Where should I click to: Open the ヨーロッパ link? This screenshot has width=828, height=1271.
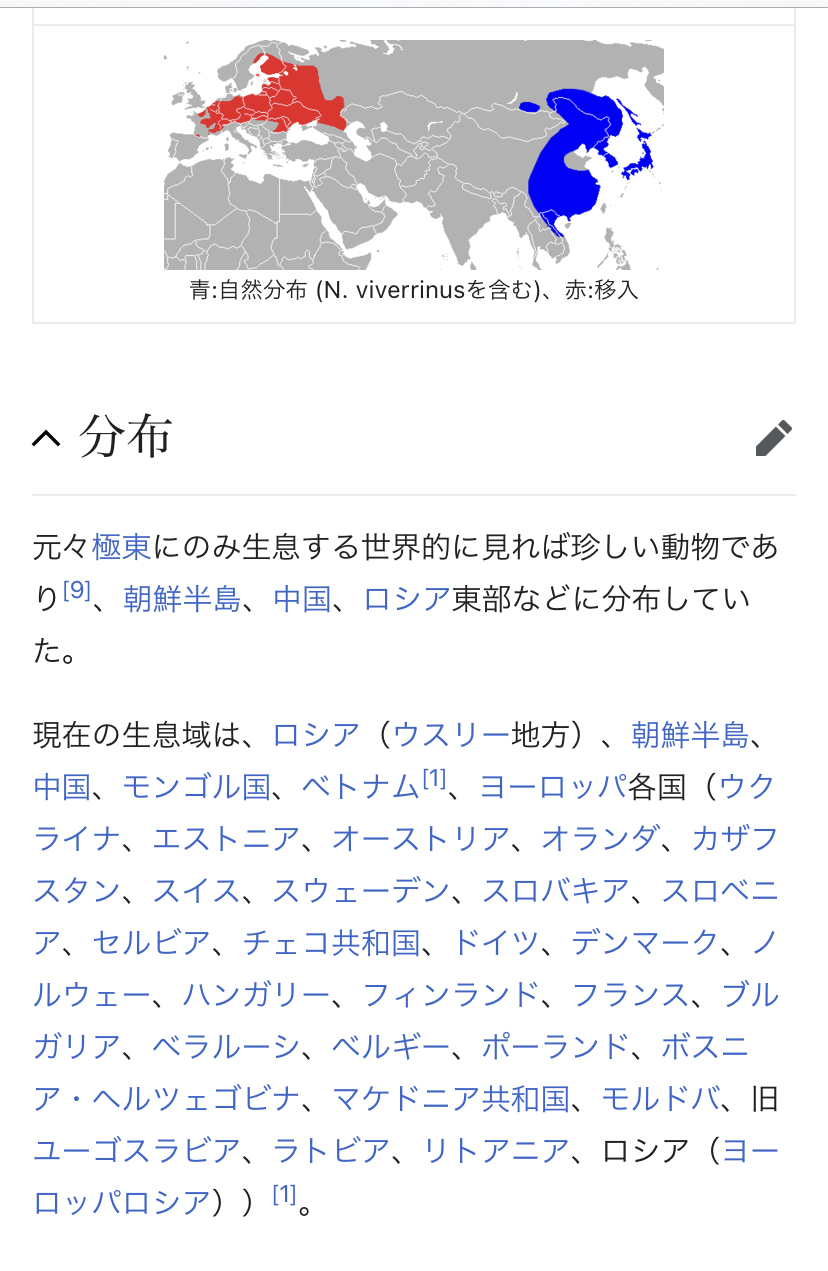pos(553,787)
